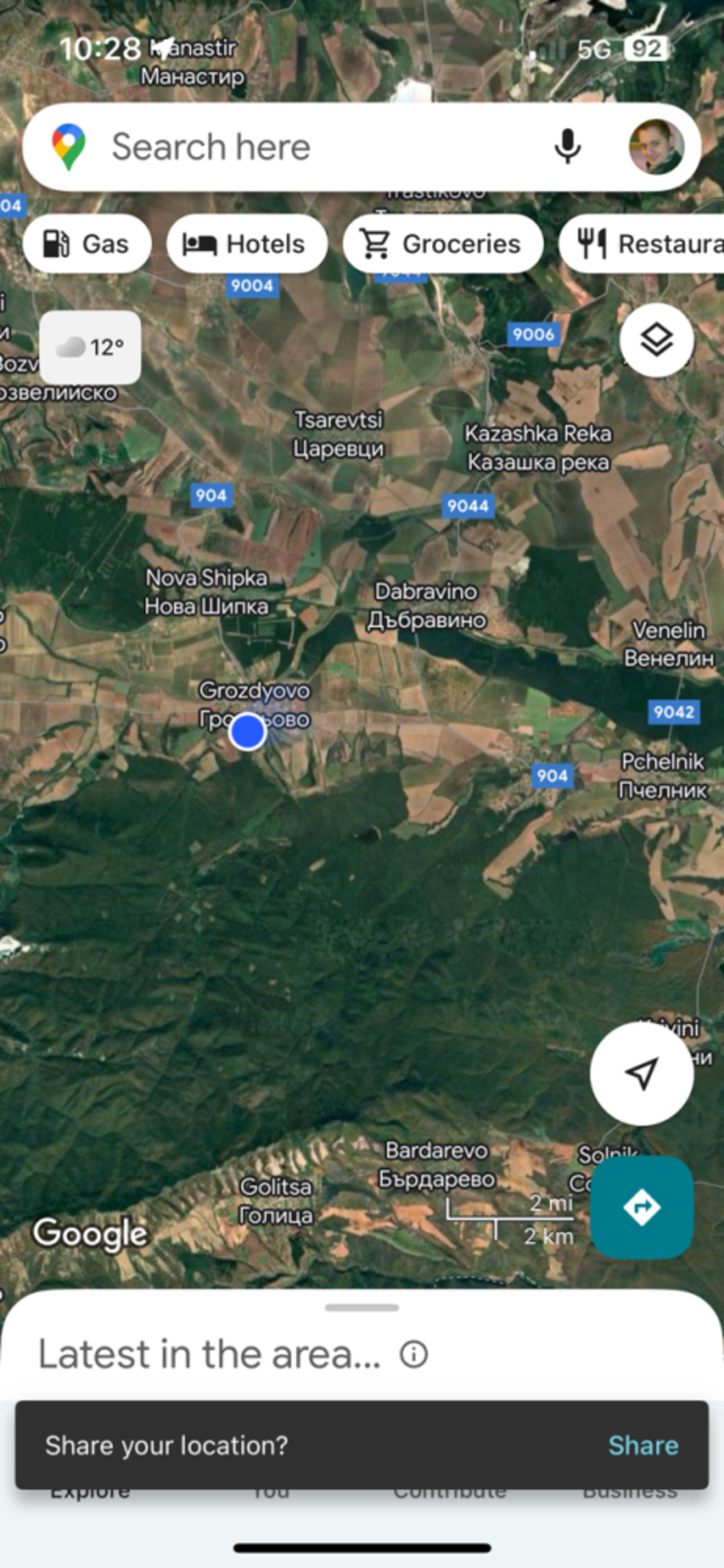Recenter the map on my location
The width and height of the screenshot is (724, 1568).
tap(642, 1074)
